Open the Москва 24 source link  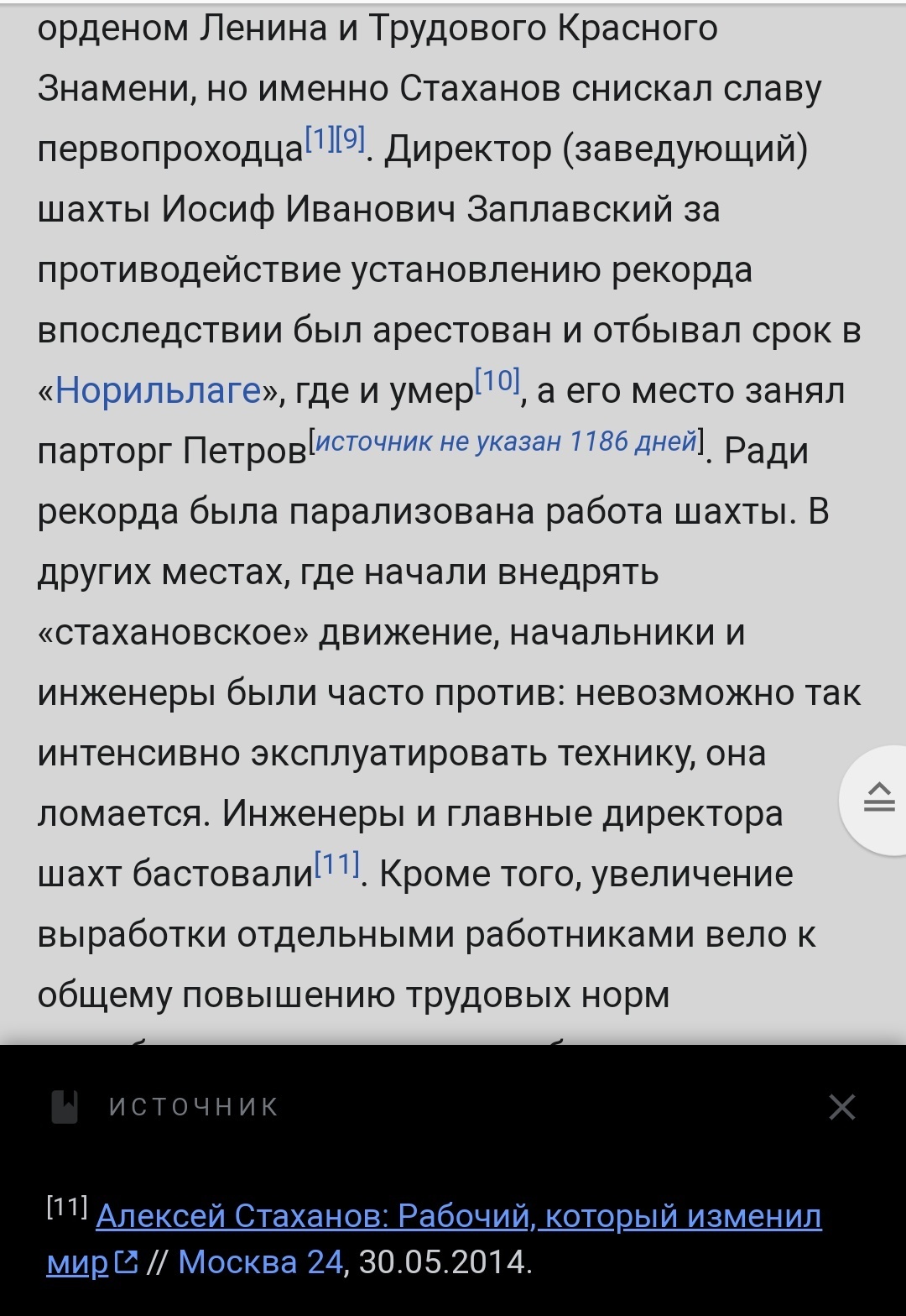point(261,1262)
